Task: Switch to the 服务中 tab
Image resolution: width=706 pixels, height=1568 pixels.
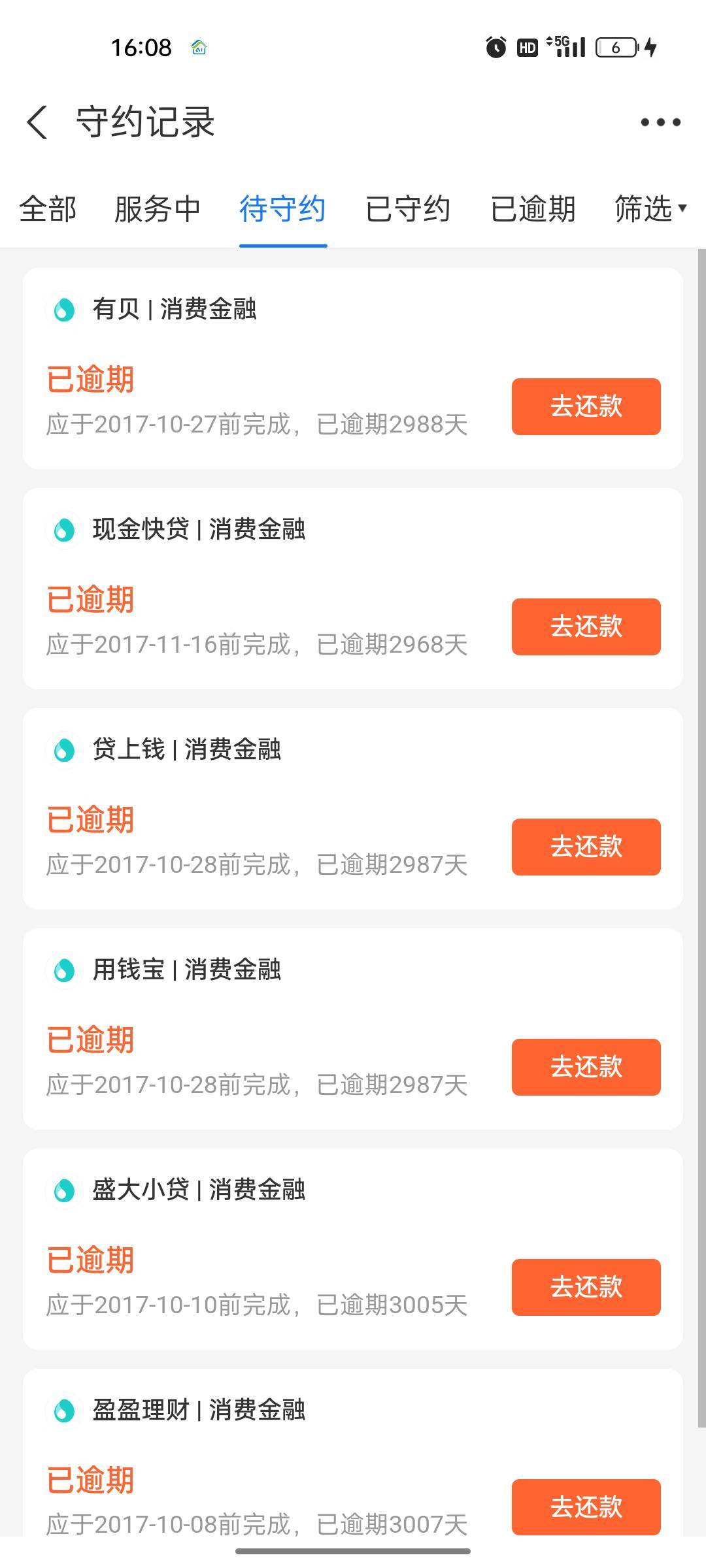Action: (158, 209)
